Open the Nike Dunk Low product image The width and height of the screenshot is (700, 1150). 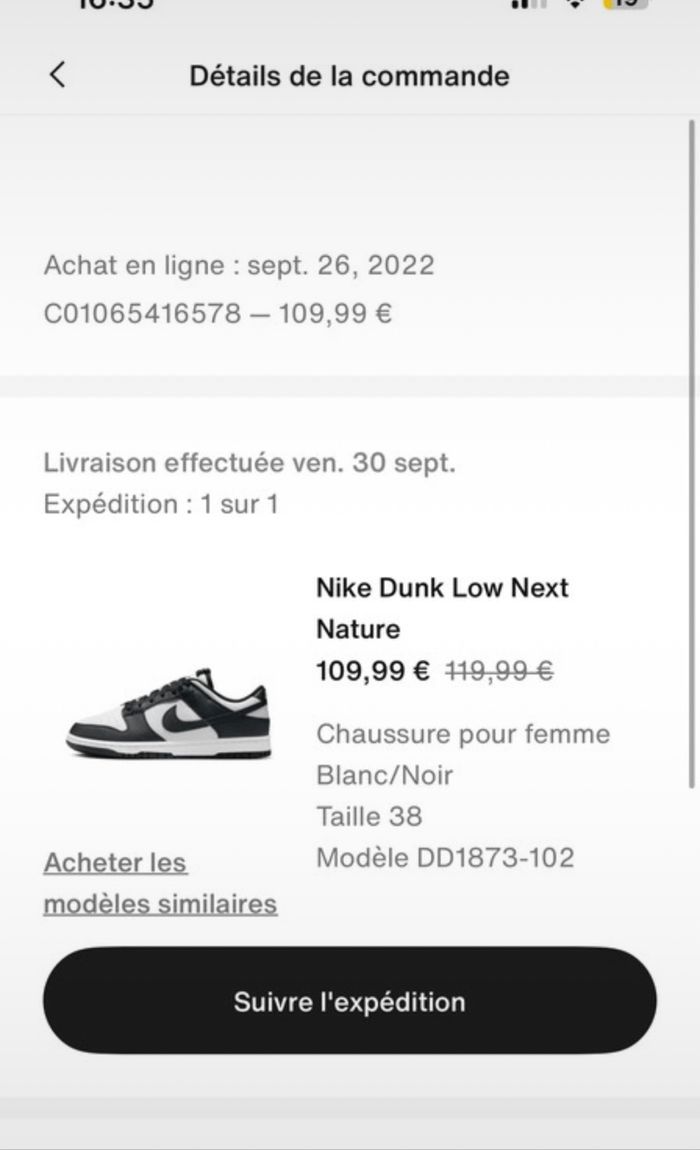tap(169, 715)
